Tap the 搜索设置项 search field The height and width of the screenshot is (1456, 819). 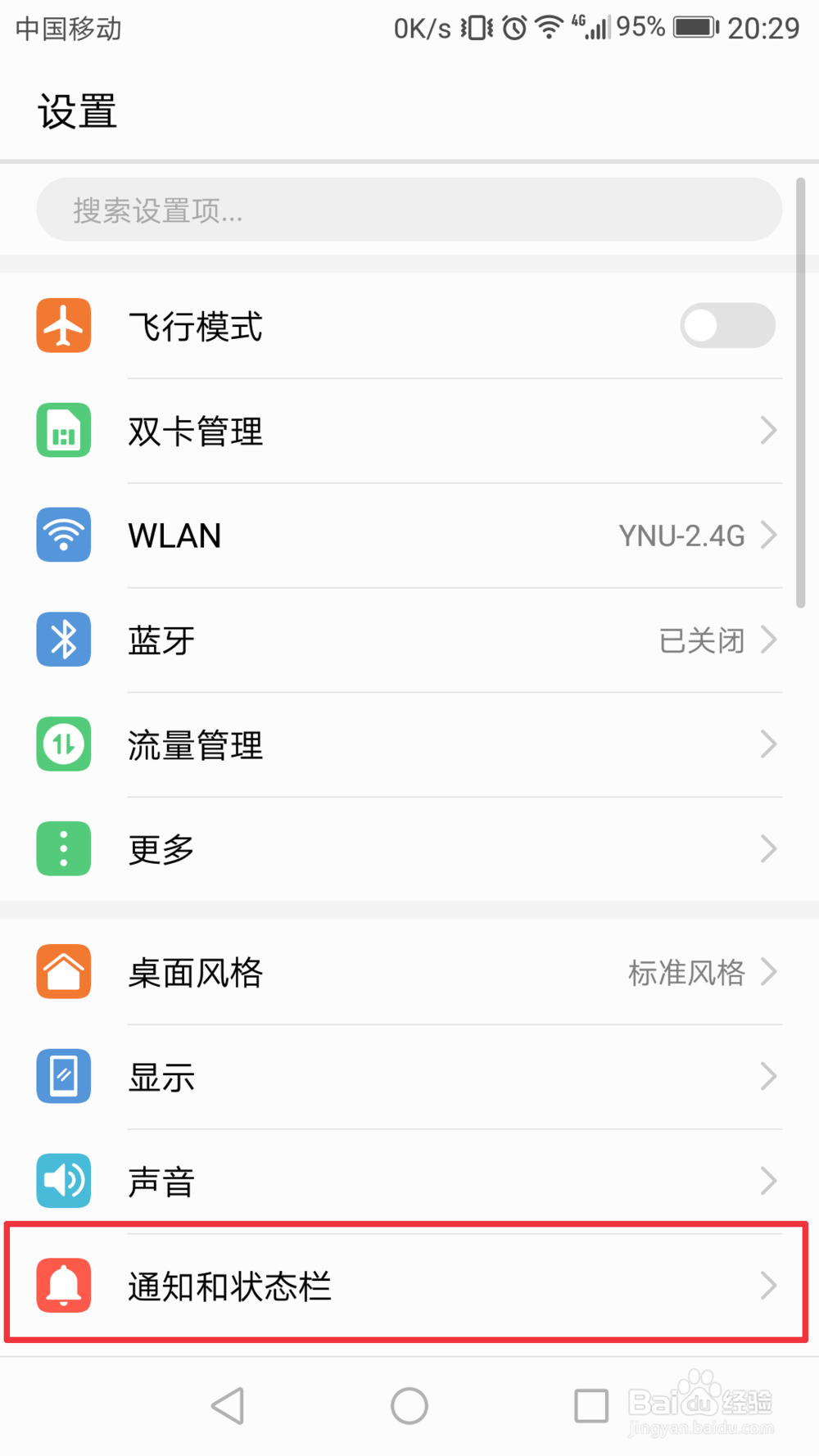pyautogui.click(x=409, y=210)
